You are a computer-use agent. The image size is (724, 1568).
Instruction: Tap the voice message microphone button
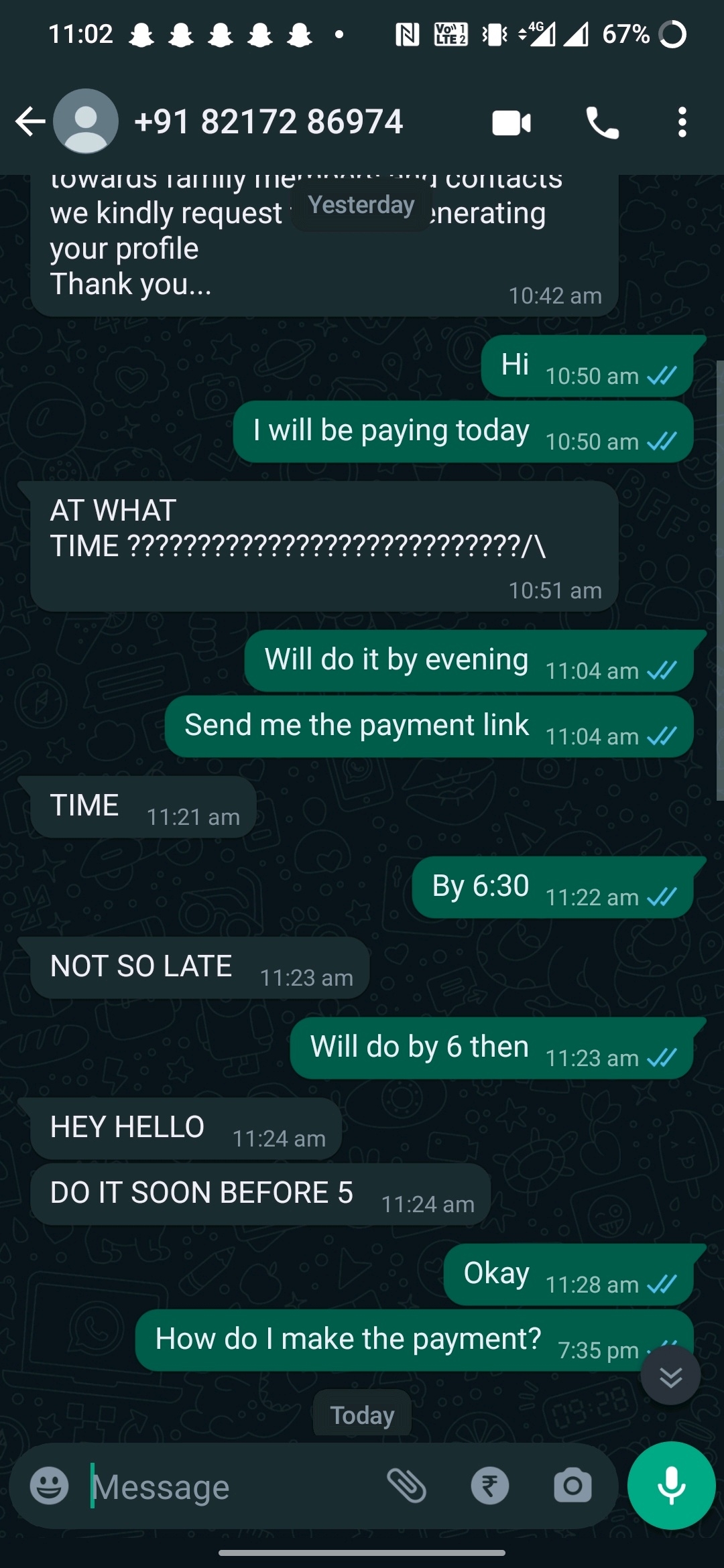671,1485
